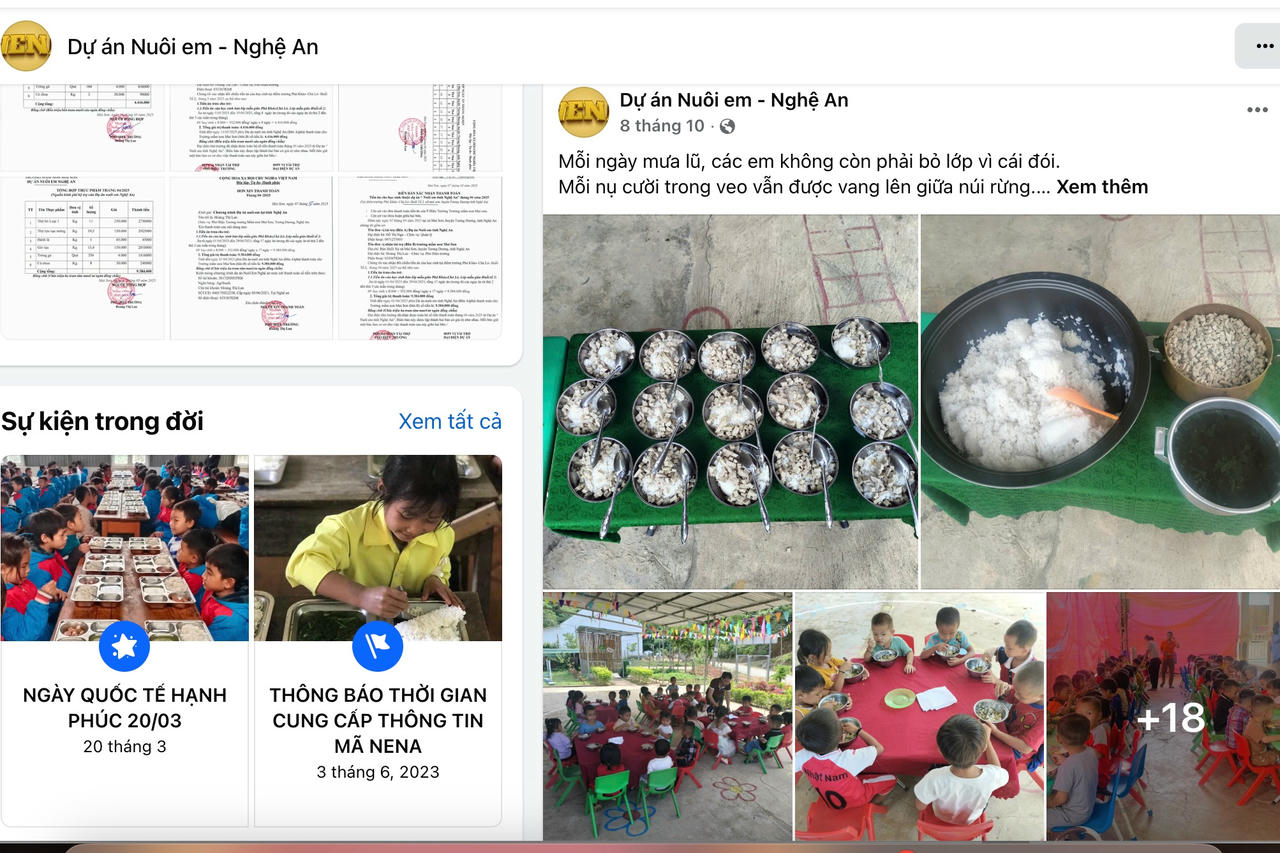View all life events via Xem tất cả
The image size is (1280, 853).
(450, 421)
